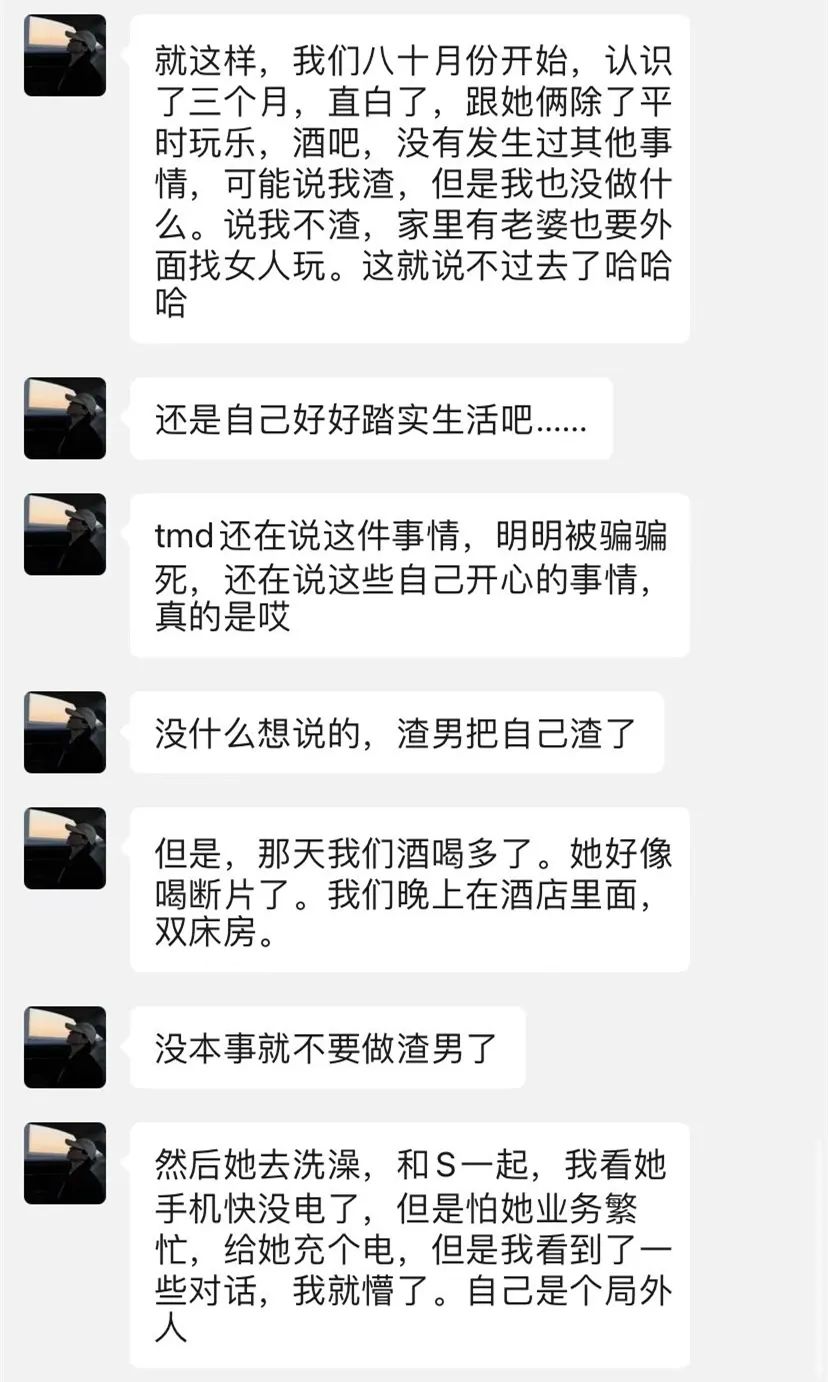Open avatar next to "然后她去洗澡" message
Screen dimensions: 828x1382
(65, 1163)
